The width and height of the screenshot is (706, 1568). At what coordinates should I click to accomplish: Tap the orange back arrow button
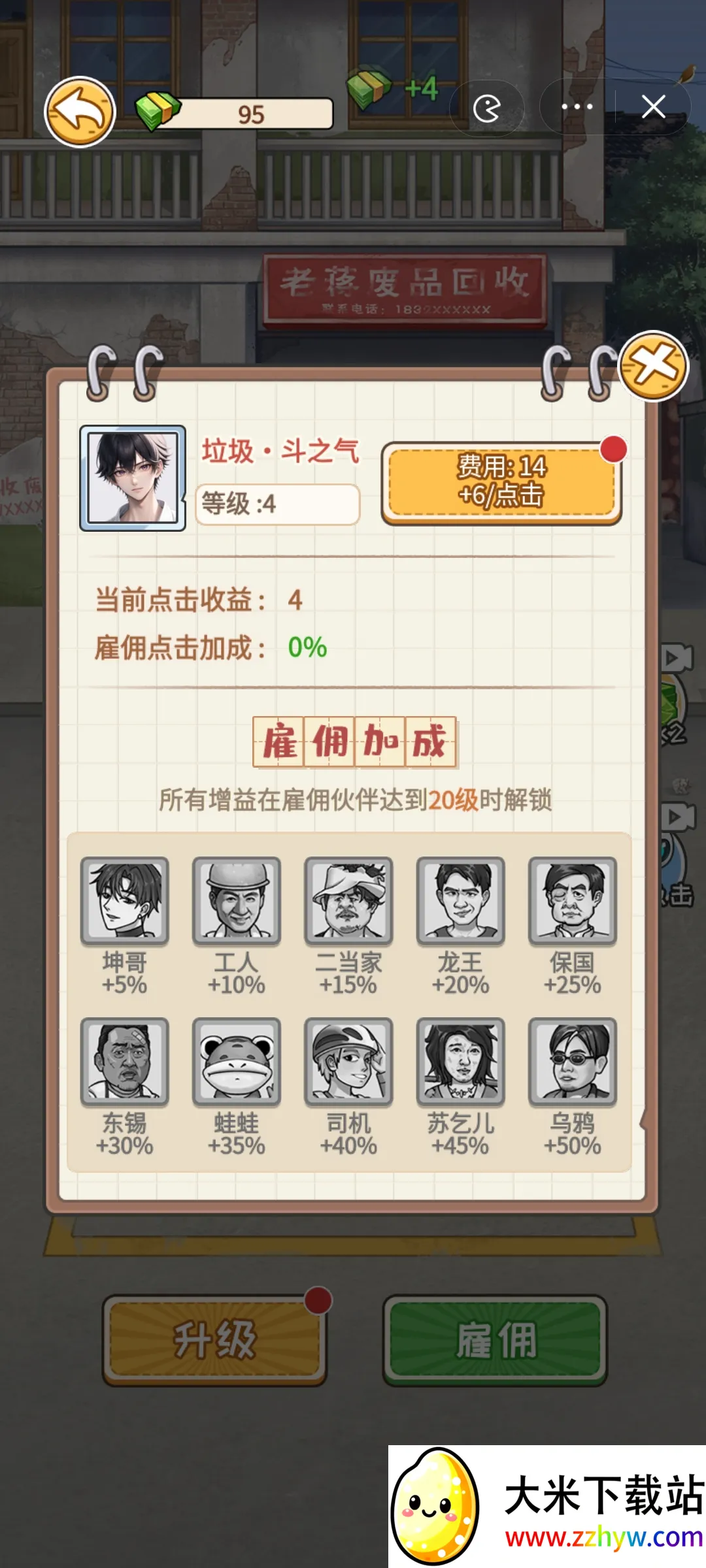(80, 112)
